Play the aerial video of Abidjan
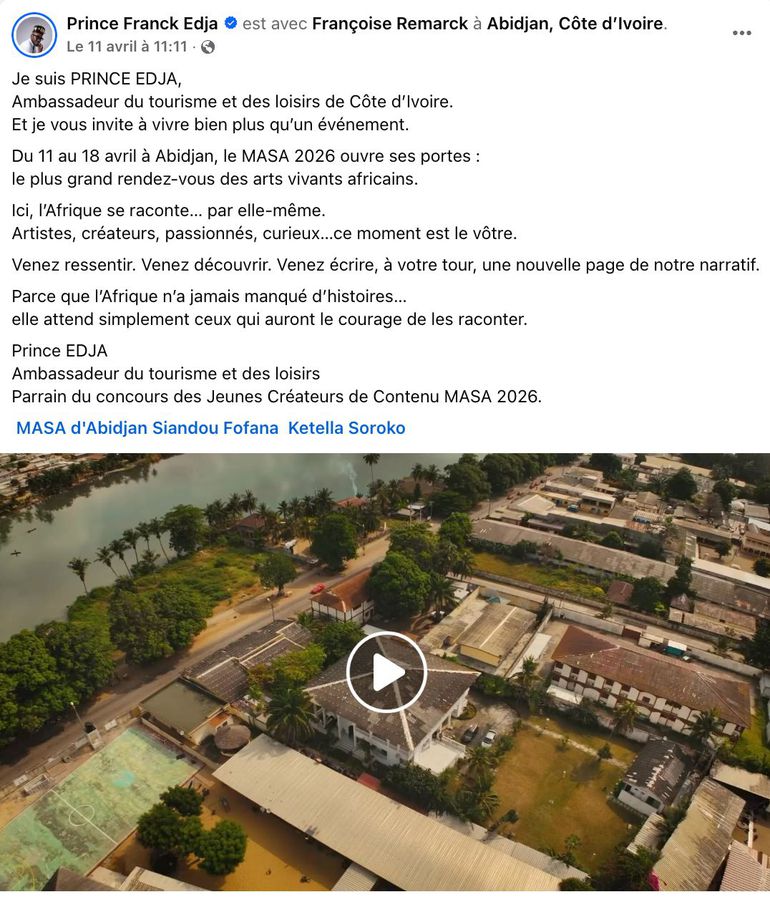This screenshot has height=902, width=770. point(386,672)
